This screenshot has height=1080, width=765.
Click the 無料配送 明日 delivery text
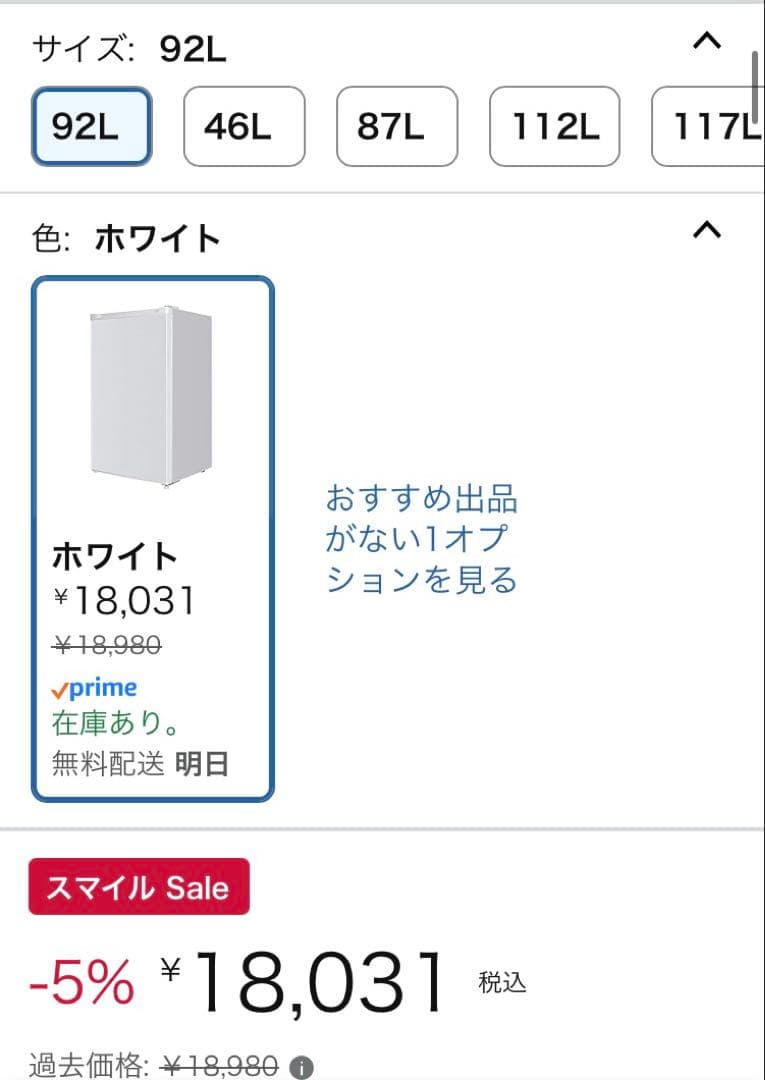pos(138,762)
